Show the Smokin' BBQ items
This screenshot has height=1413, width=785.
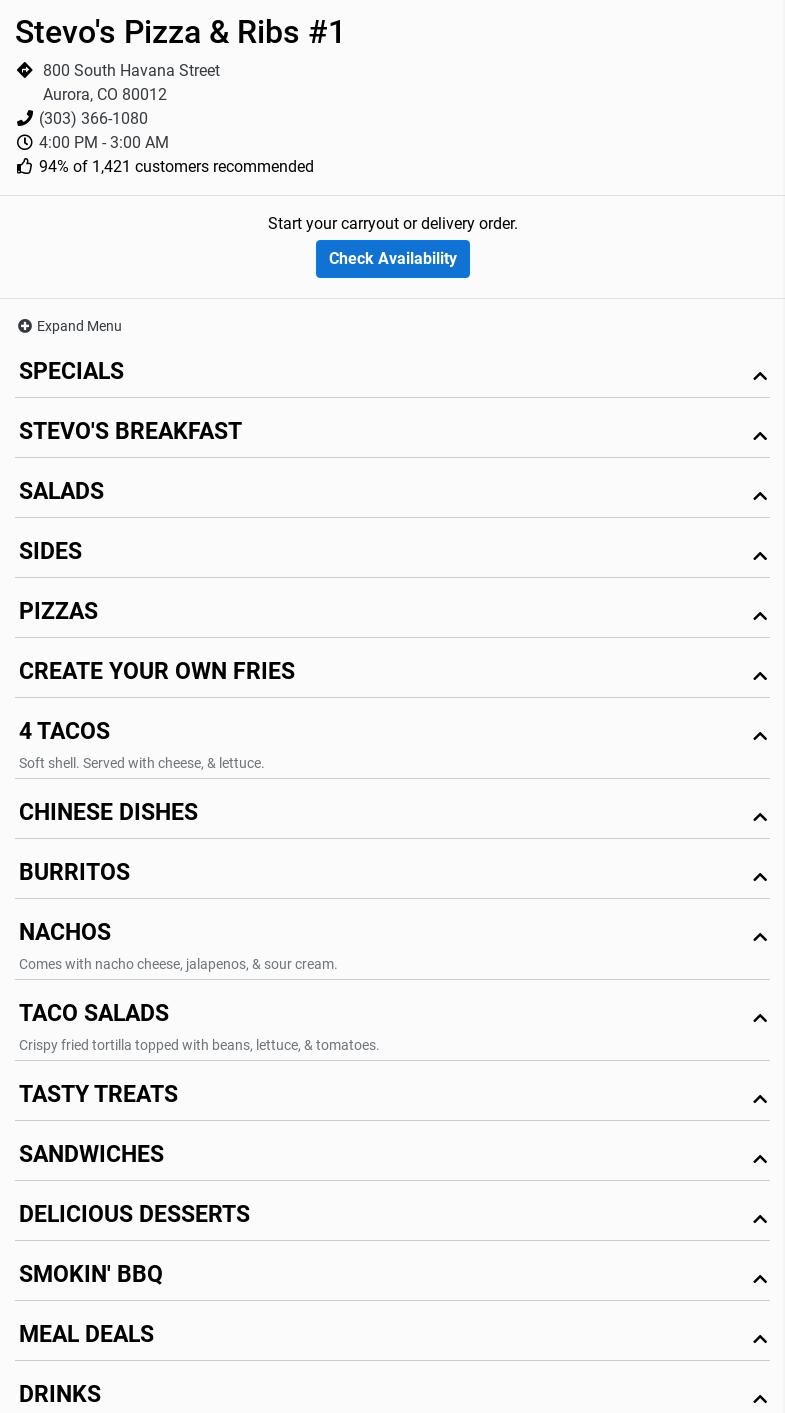click(x=392, y=1275)
